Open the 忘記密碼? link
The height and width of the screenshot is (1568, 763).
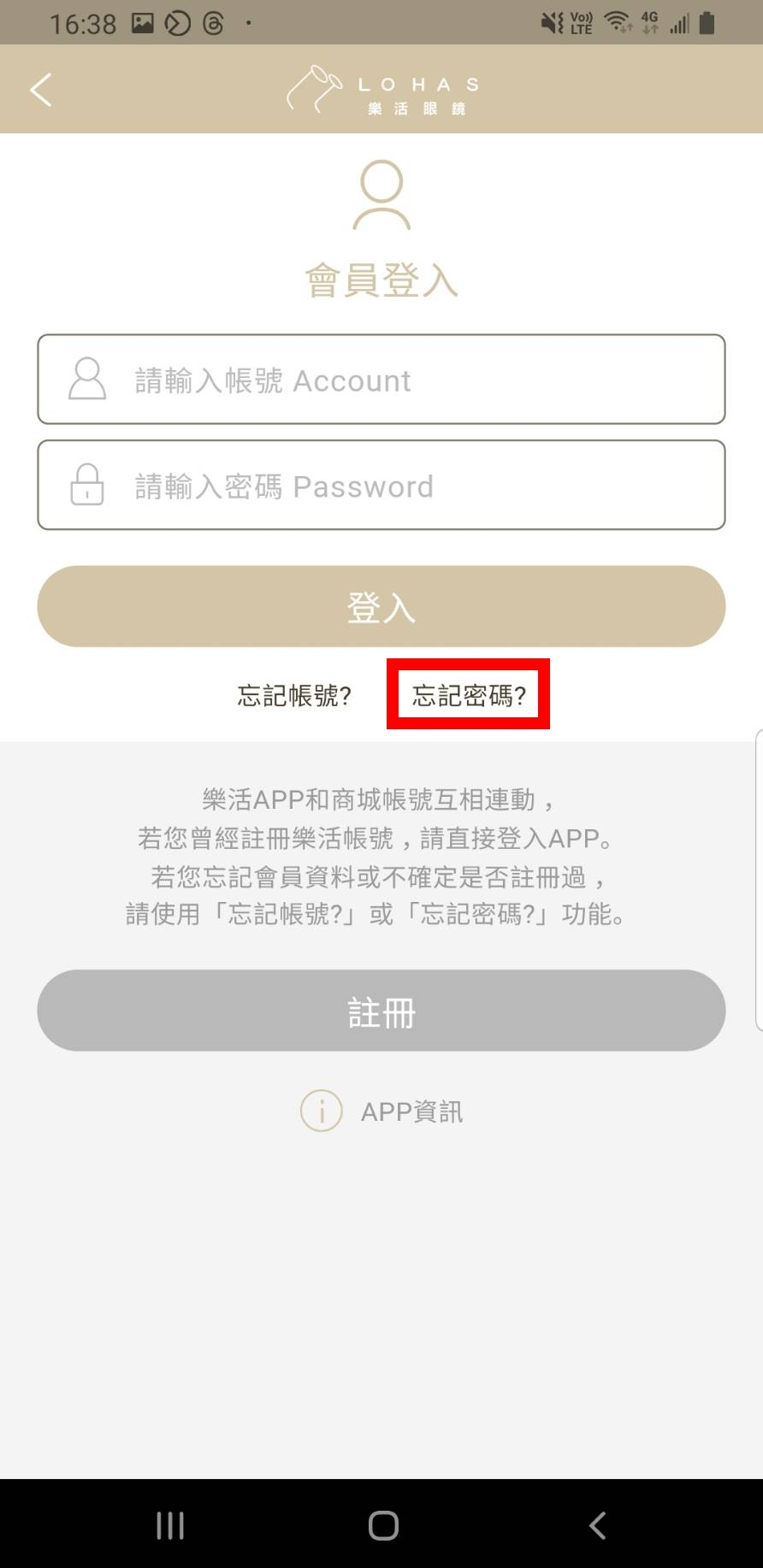point(468,695)
